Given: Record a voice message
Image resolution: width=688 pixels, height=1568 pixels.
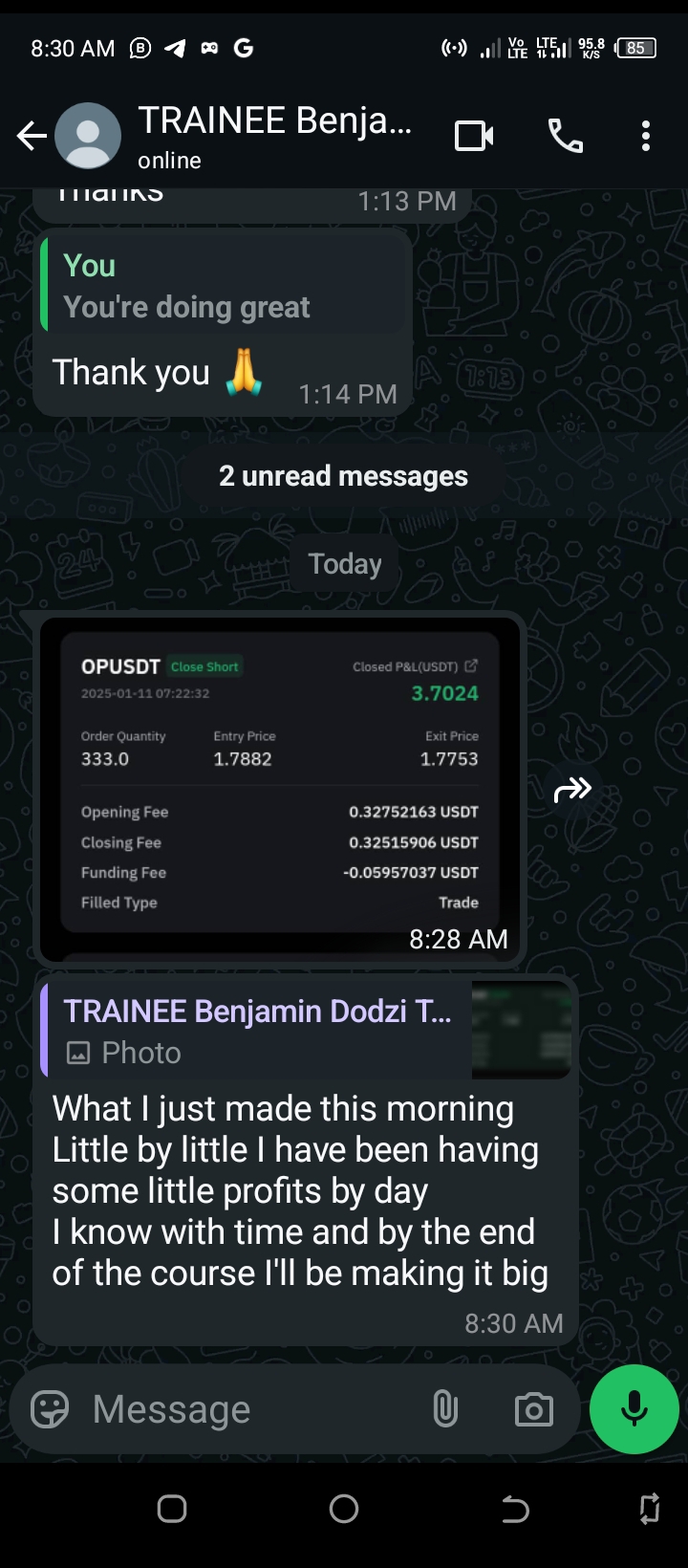Looking at the screenshot, I should (634, 1409).
